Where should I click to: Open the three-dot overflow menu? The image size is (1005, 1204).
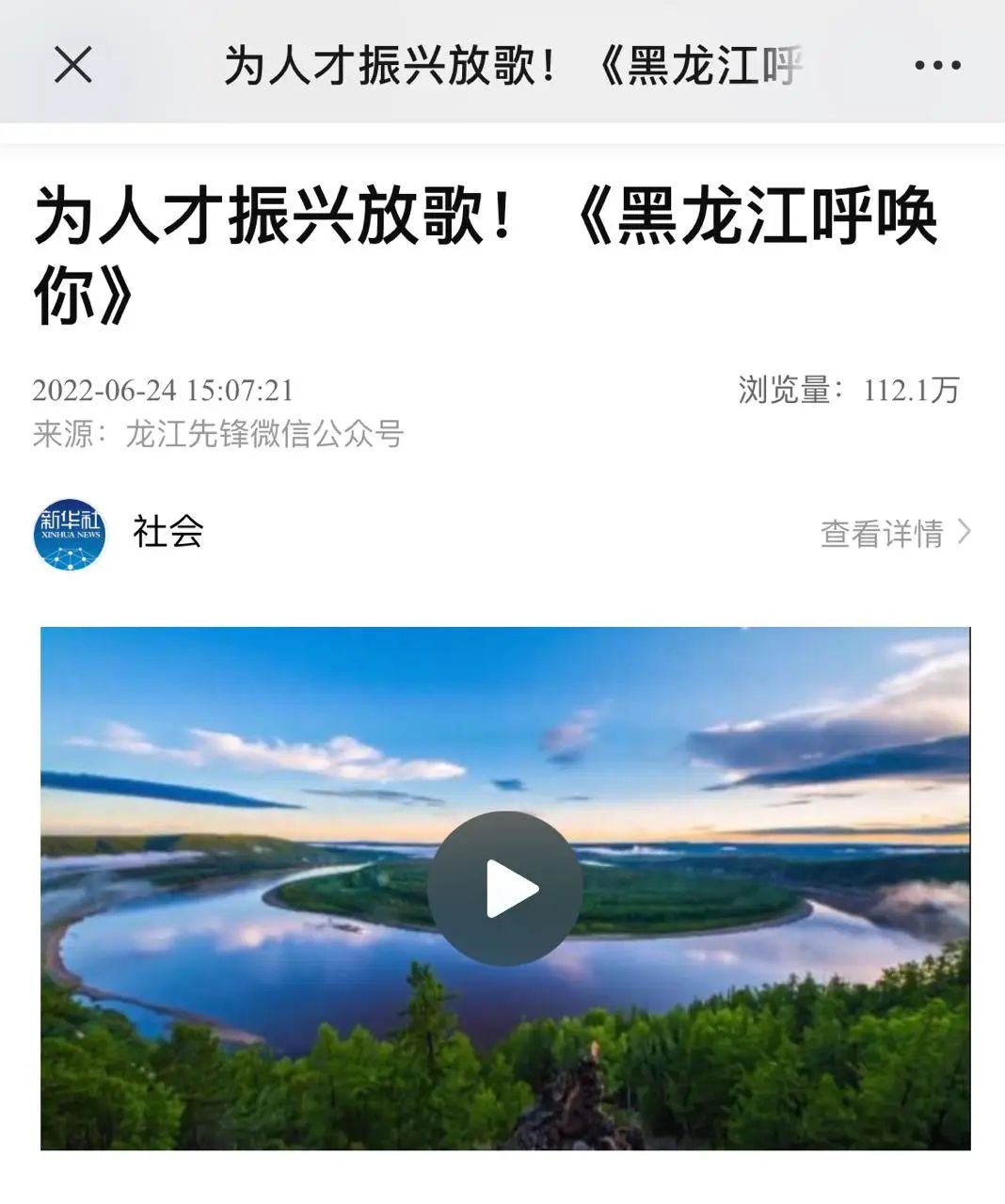(937, 65)
